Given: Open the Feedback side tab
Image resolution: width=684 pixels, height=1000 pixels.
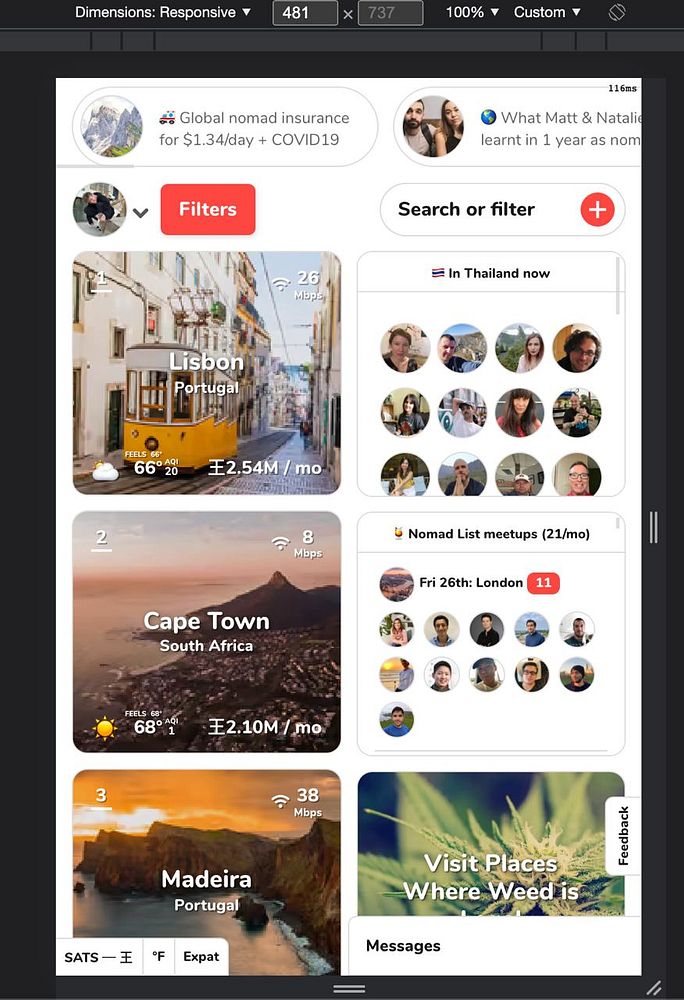Looking at the screenshot, I should (x=624, y=835).
